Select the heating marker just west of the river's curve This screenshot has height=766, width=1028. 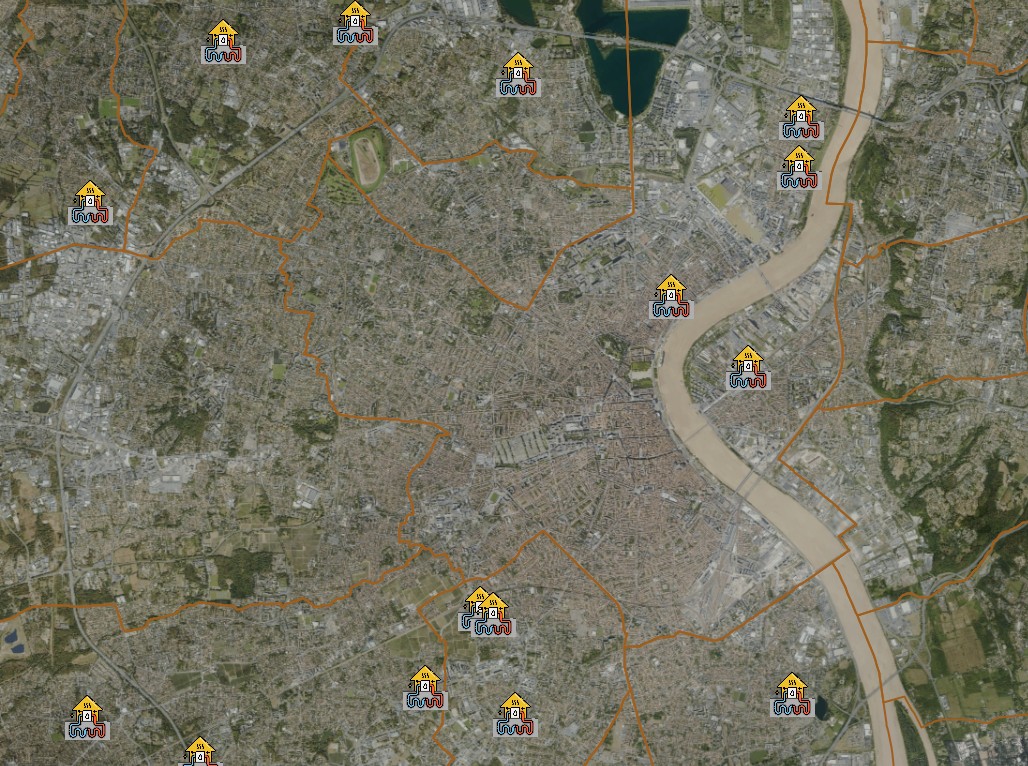(x=670, y=297)
